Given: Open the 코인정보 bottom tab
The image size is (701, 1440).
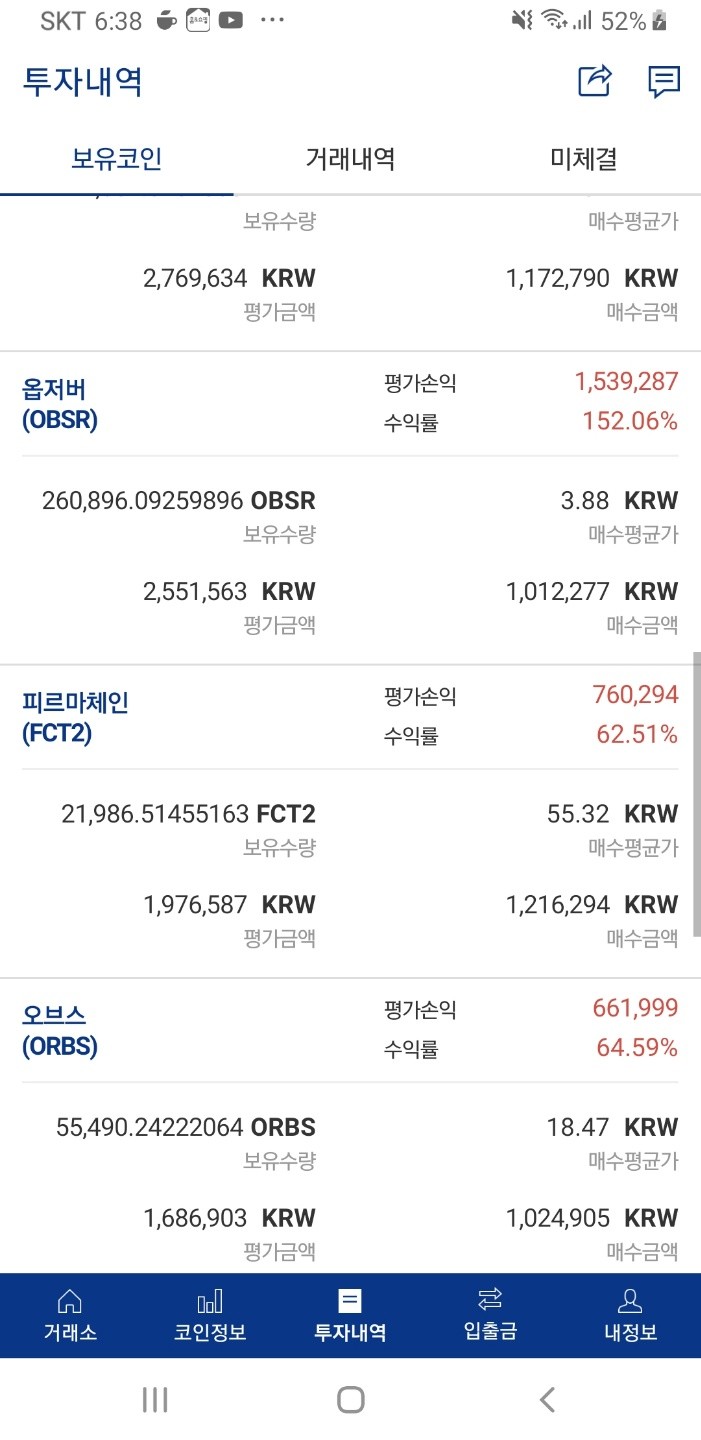Looking at the screenshot, I should coord(210,1315).
